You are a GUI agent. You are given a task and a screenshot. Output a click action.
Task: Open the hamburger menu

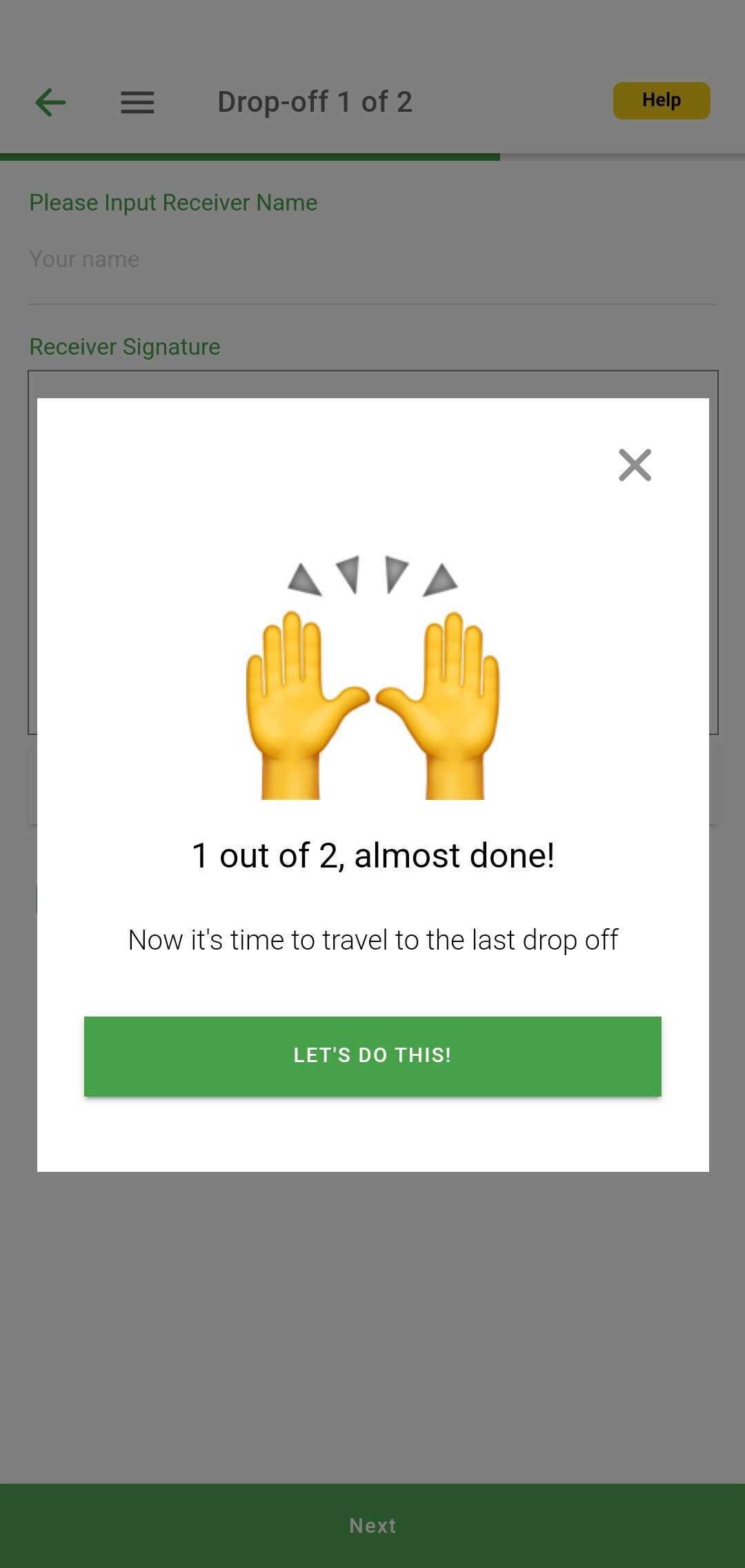point(137,103)
